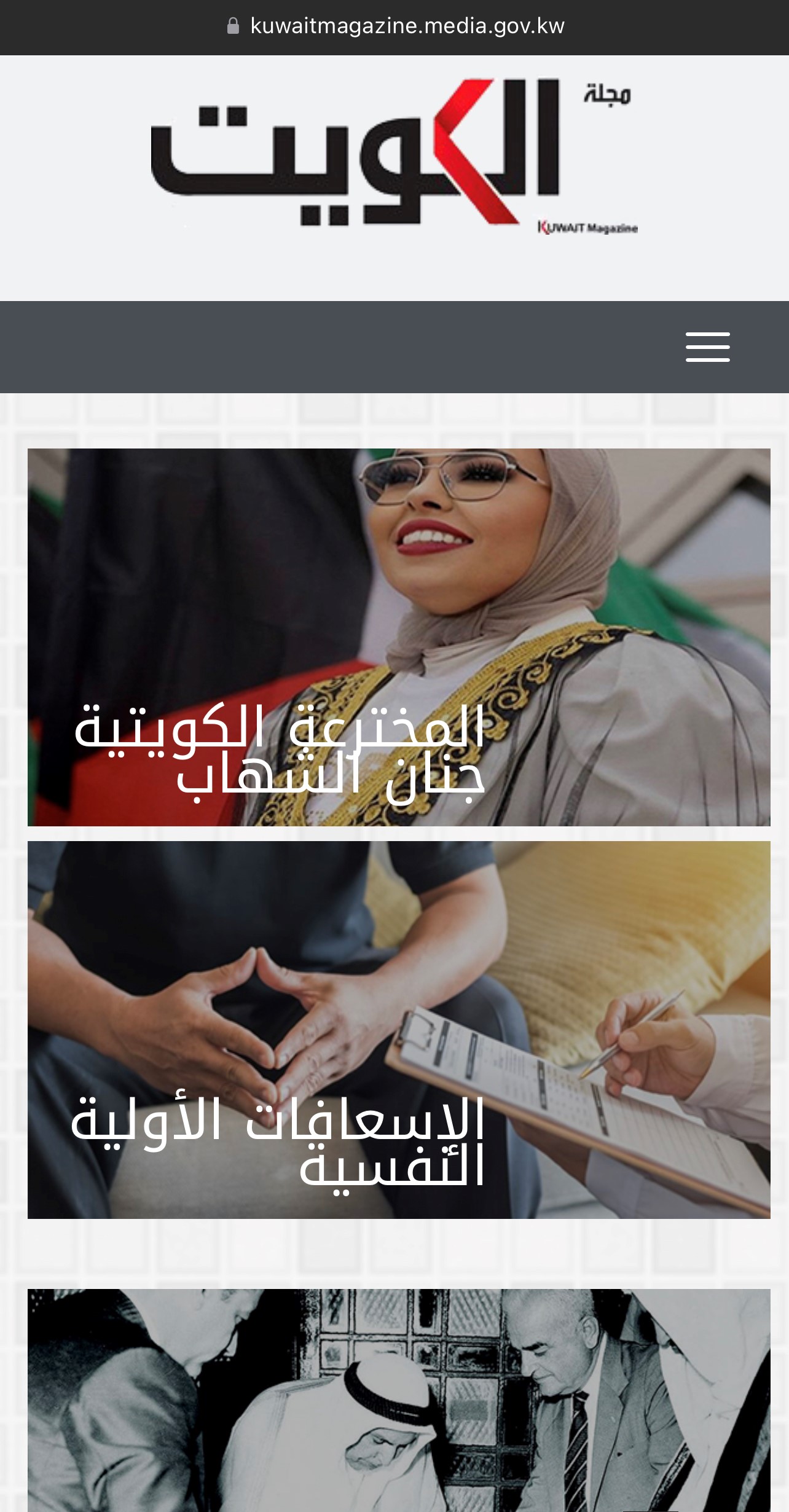Click the KUWAIT Magazine logo wordmark
789x1512 pixels.
[x=587, y=226]
